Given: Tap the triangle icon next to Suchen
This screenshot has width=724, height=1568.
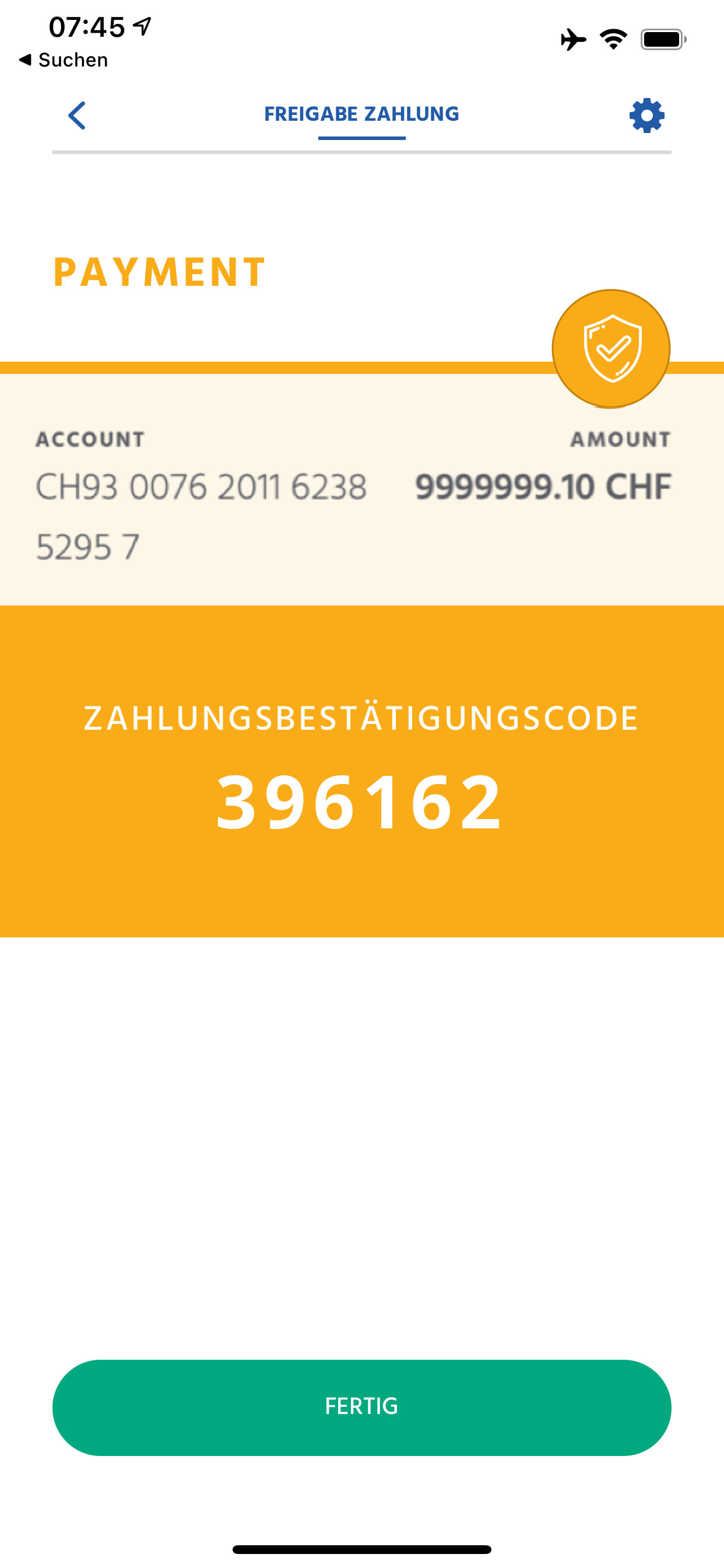Looking at the screenshot, I should 26,60.
